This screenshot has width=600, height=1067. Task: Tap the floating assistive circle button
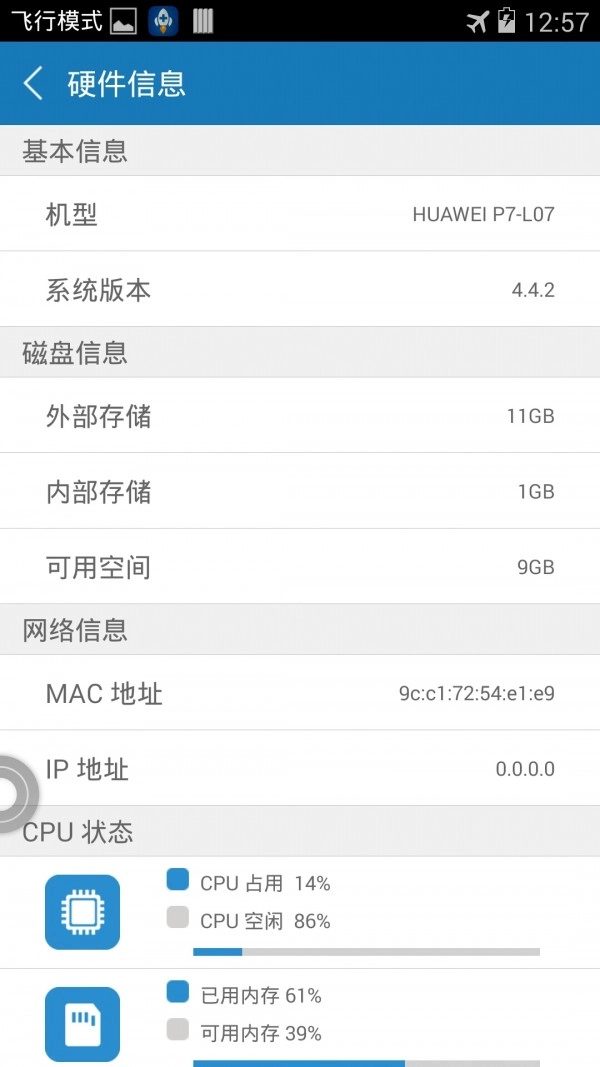12,795
